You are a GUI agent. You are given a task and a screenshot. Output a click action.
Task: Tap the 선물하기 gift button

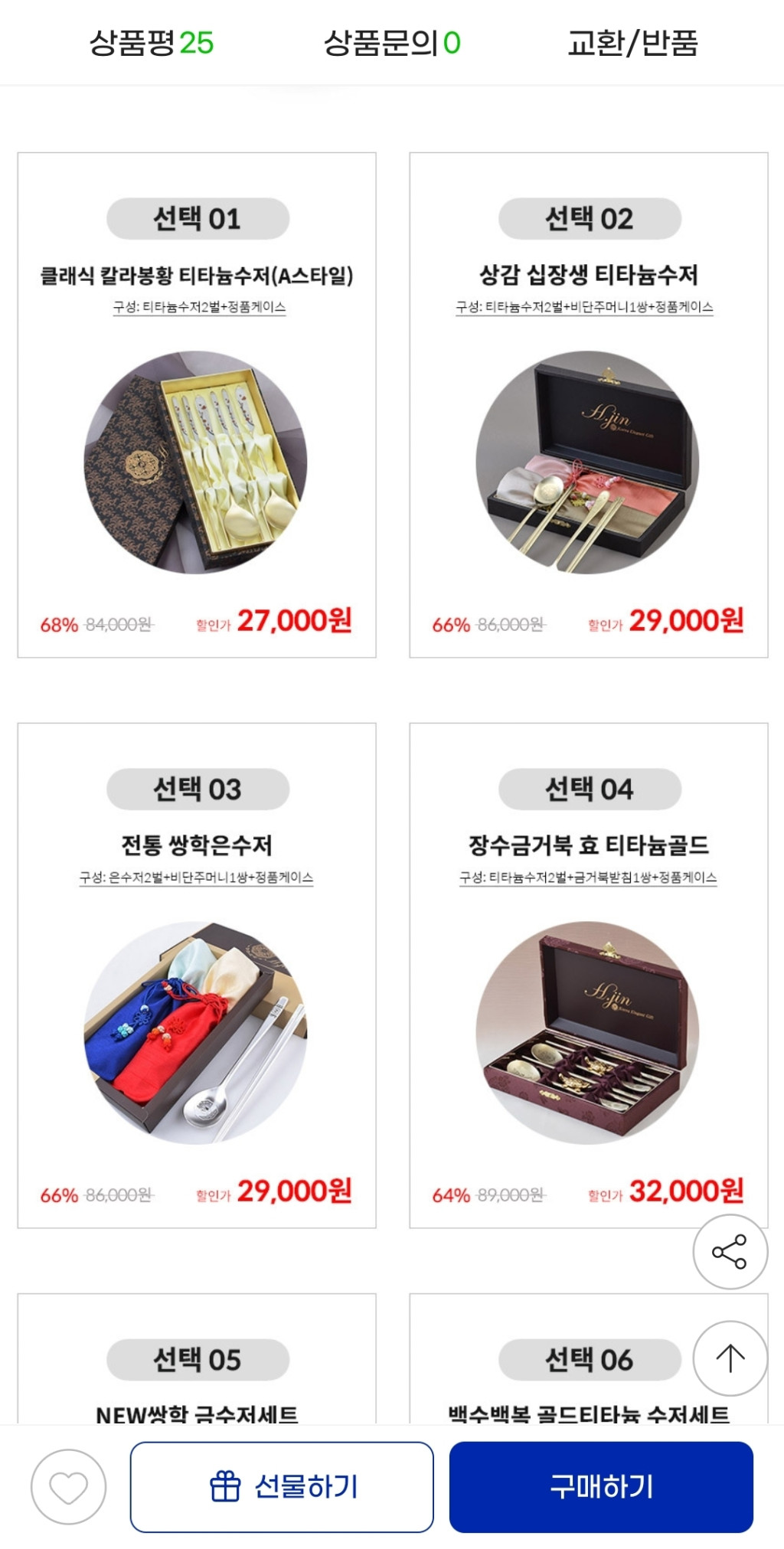(x=282, y=1486)
